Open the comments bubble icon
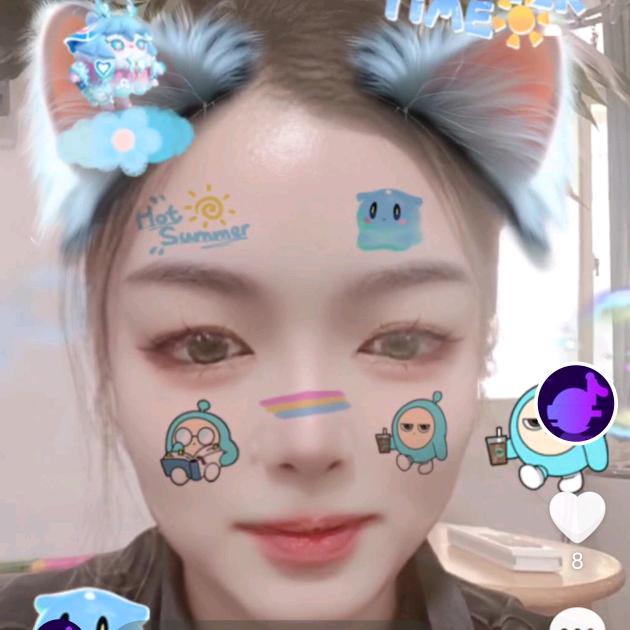Viewport: 630px width, 630px height. click(578, 620)
